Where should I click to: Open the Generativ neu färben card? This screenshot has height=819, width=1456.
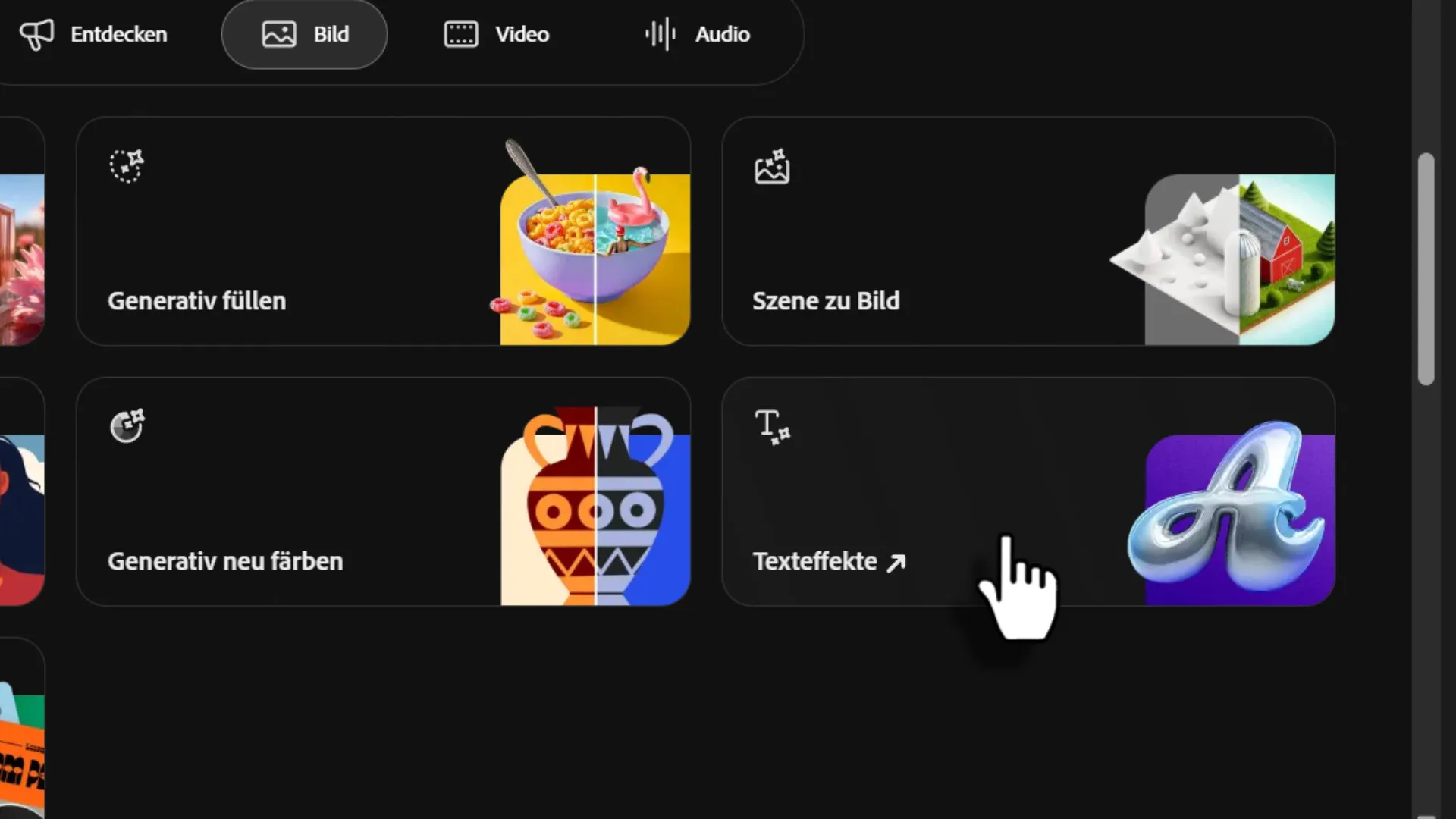[x=383, y=491]
